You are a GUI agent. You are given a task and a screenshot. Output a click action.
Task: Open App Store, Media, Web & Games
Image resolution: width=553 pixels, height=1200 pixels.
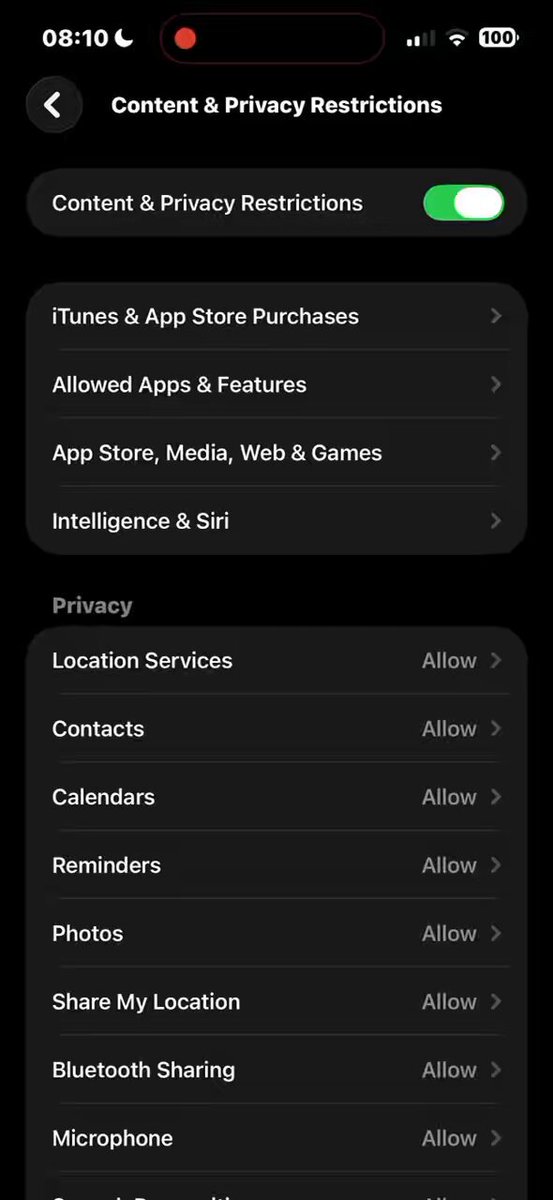pyautogui.click(x=277, y=453)
